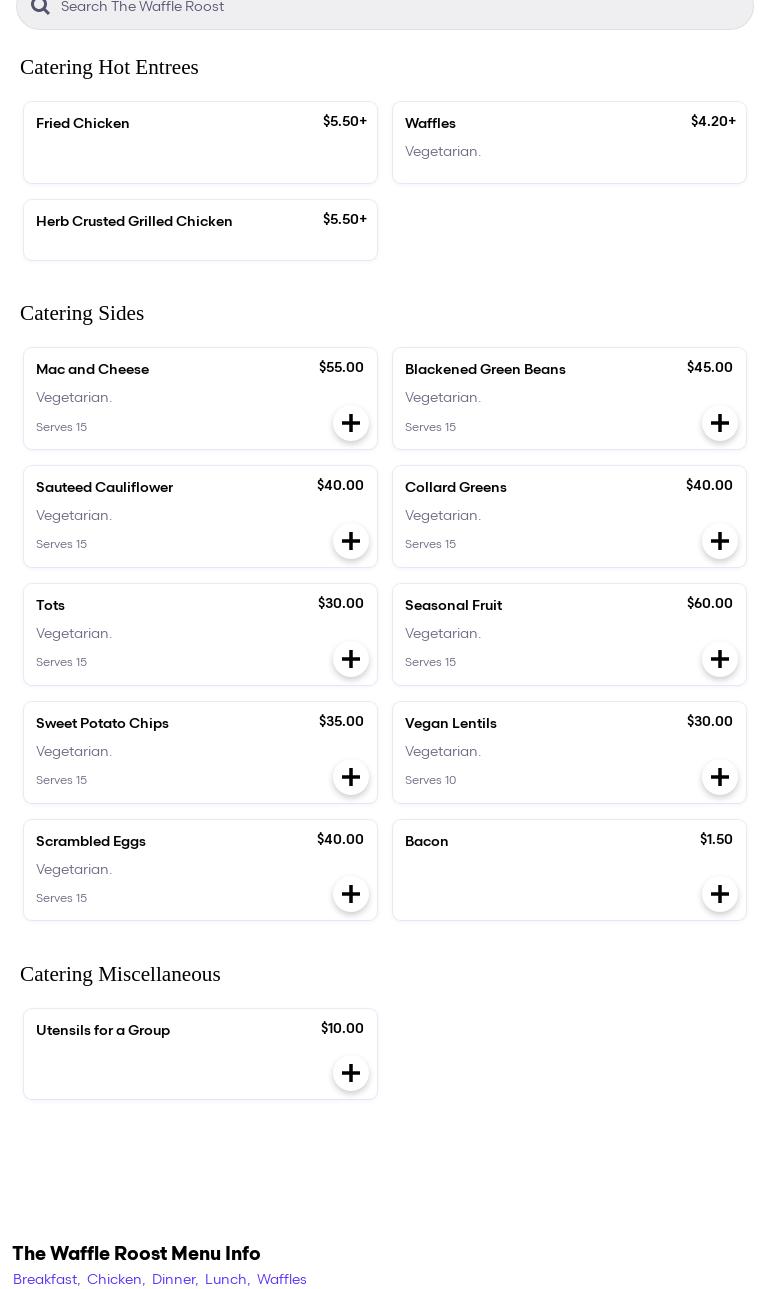Screen dimensions: 770x1289
Task: Add Scrambled Eggs via plus icon
Action: point(351,894)
